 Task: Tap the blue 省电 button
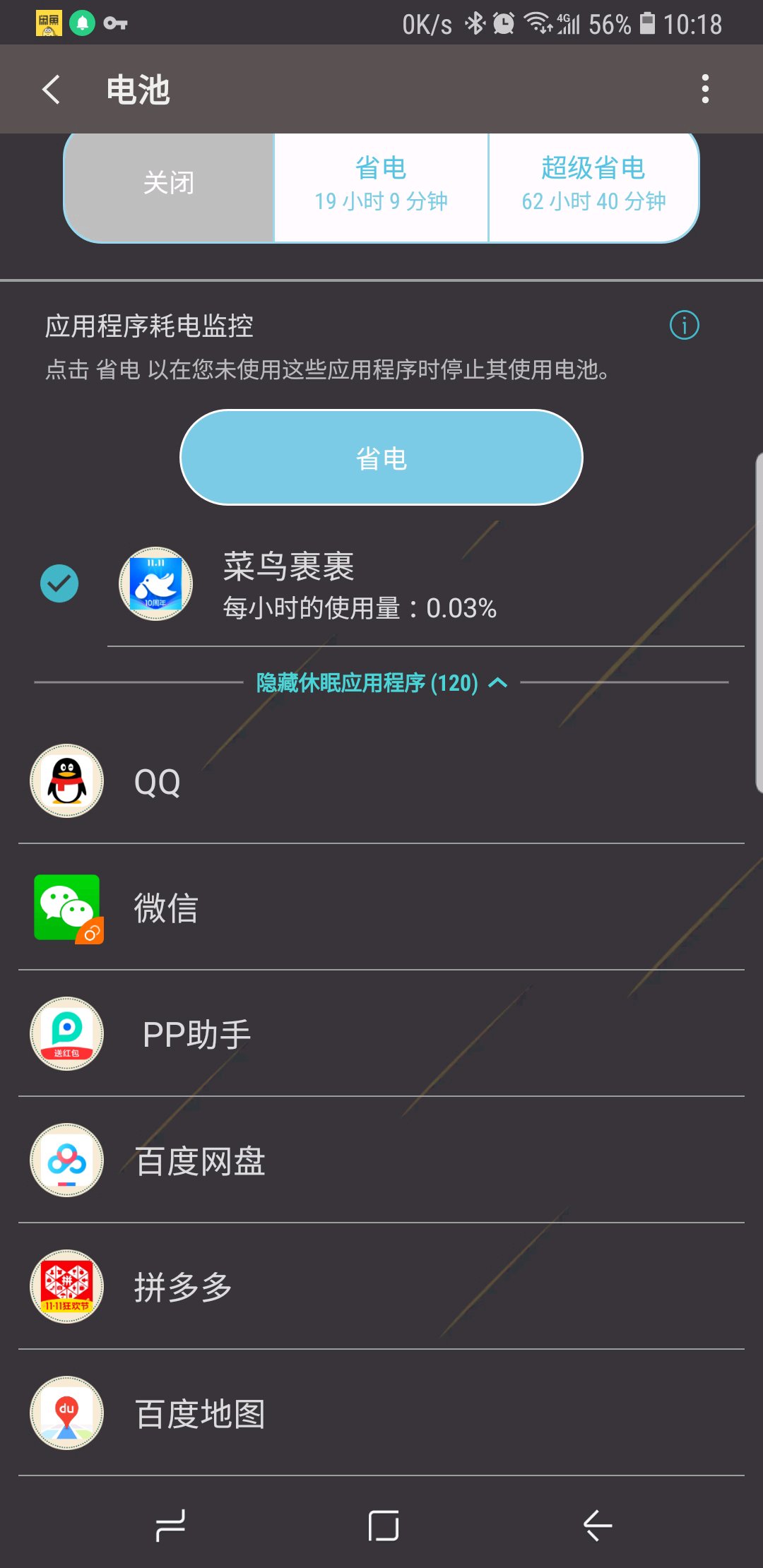[x=381, y=458]
